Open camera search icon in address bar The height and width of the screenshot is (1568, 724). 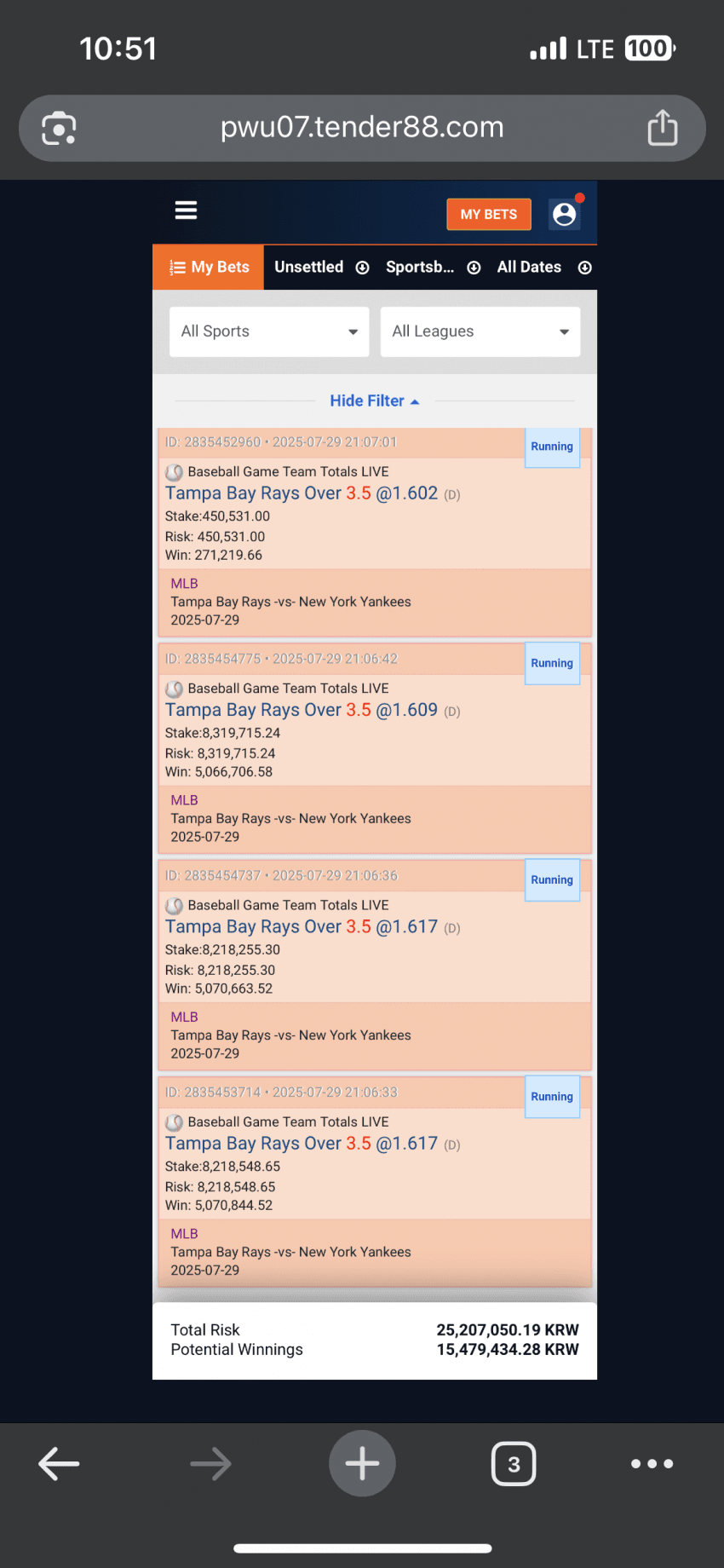click(x=59, y=128)
